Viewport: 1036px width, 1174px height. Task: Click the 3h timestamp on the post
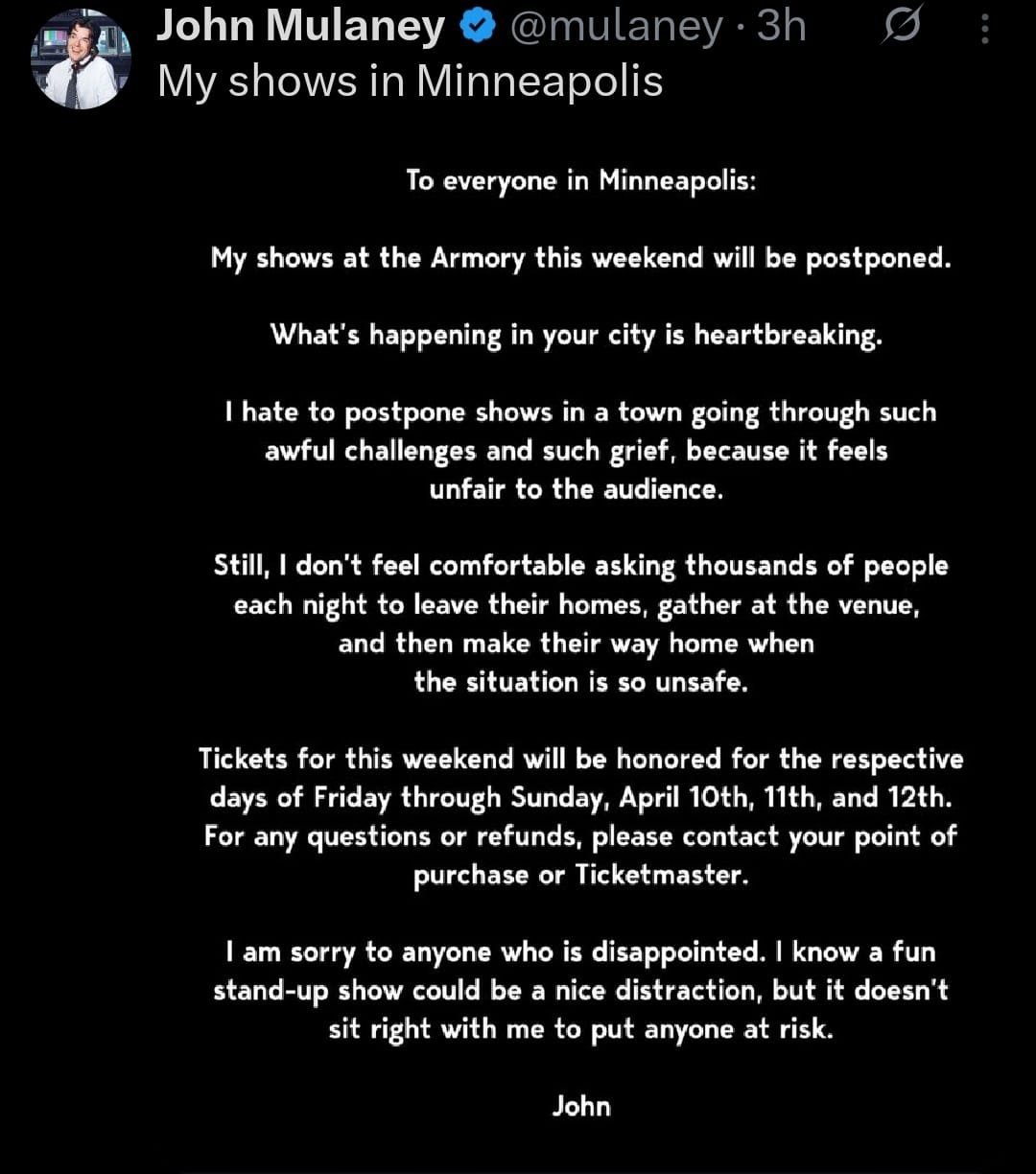[x=783, y=27]
